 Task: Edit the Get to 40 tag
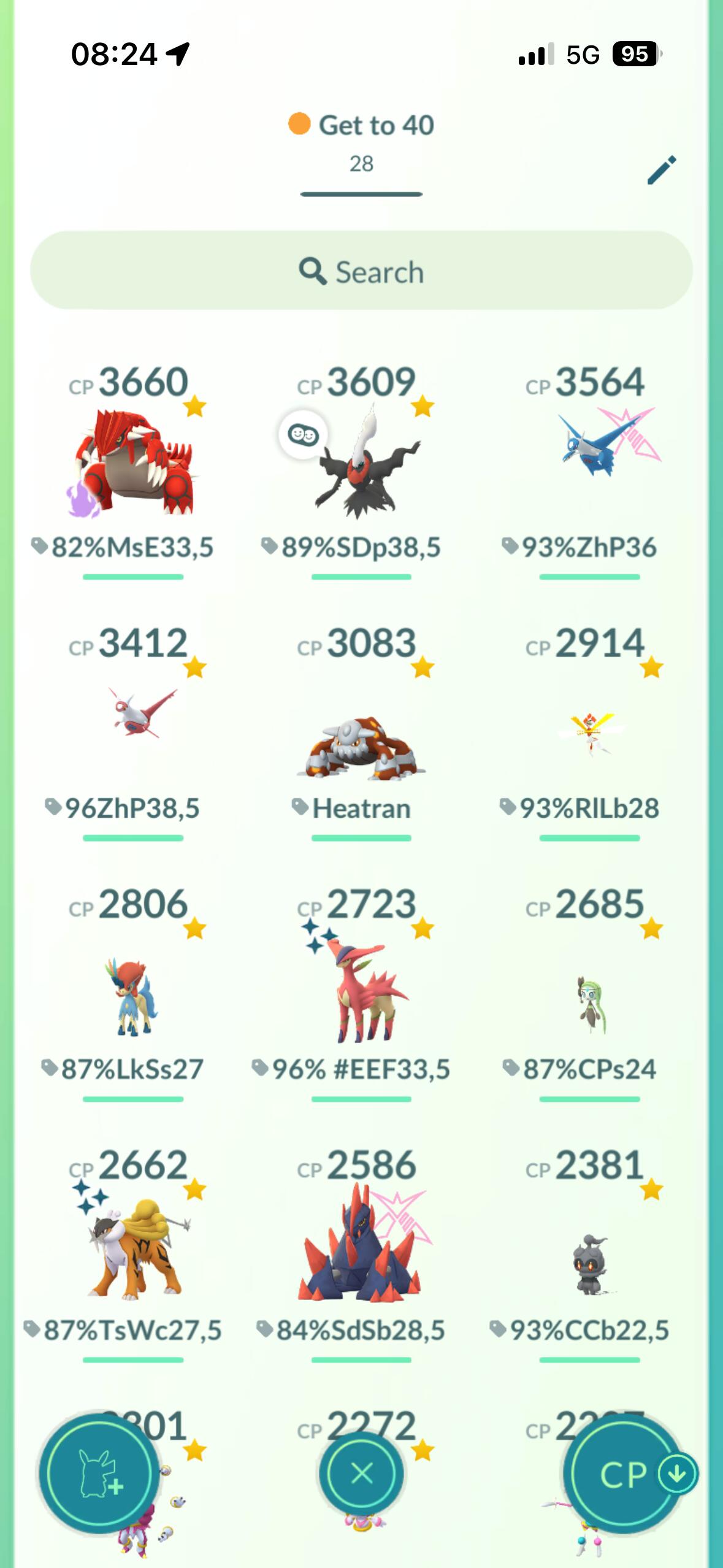click(662, 170)
